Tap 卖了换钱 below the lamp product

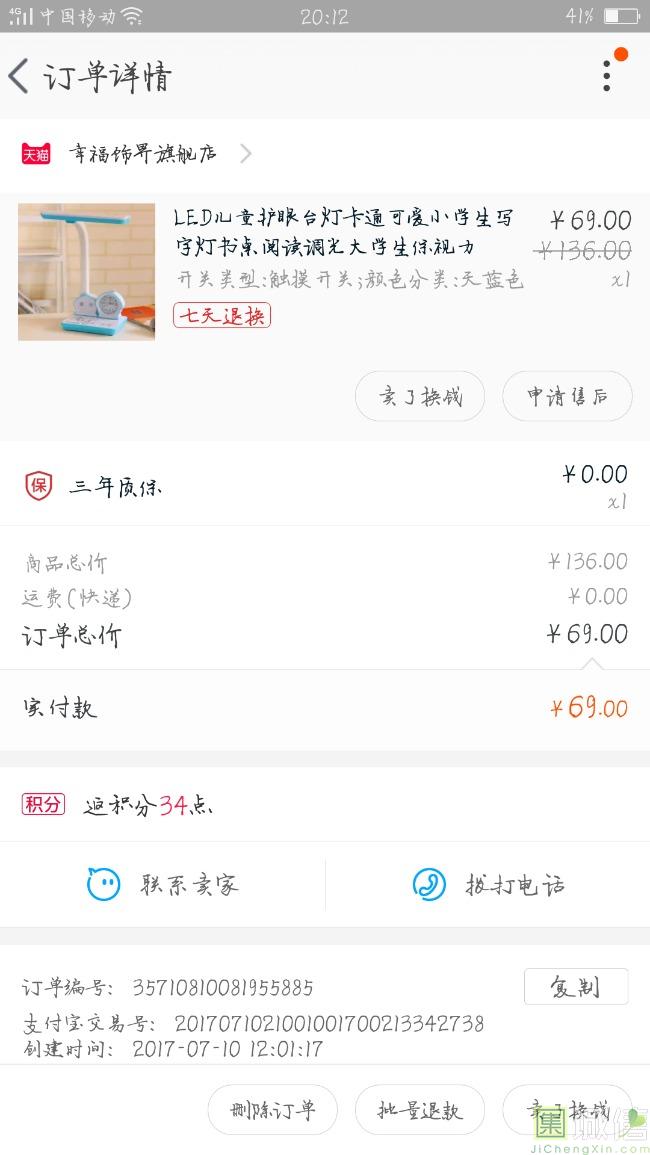click(420, 396)
